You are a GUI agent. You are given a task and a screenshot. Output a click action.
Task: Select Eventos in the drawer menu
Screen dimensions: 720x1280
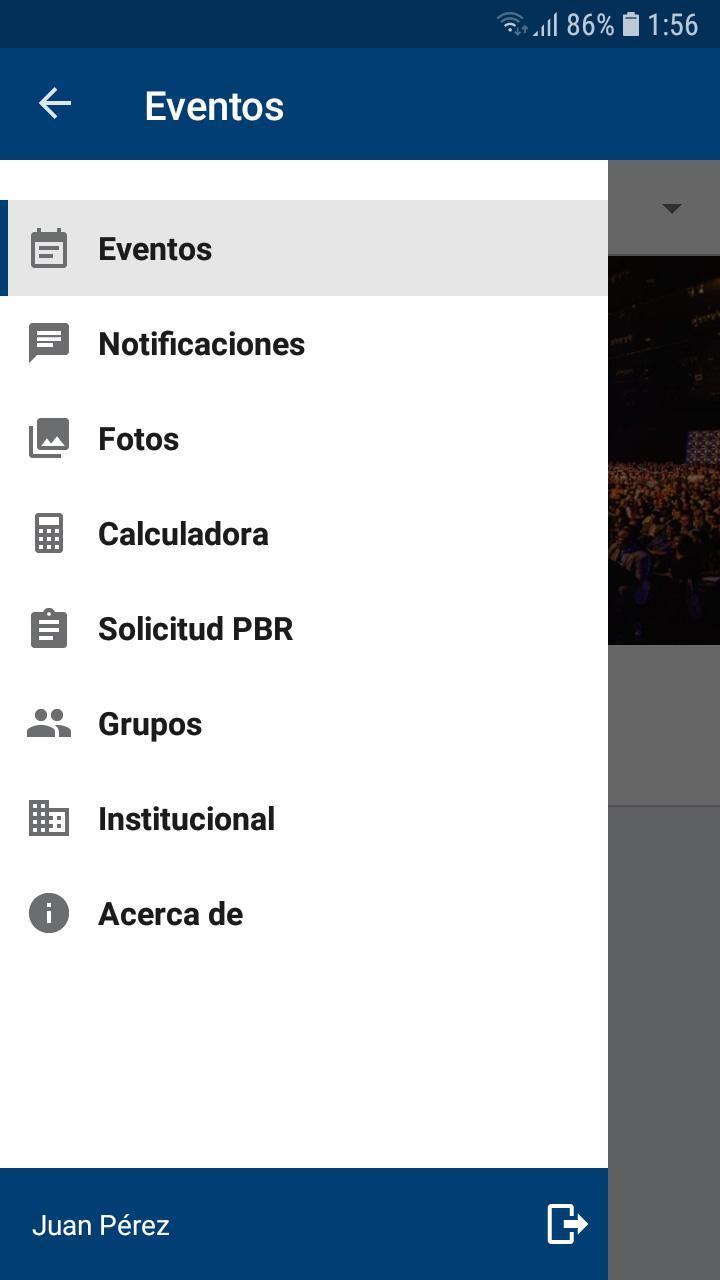[x=304, y=248]
